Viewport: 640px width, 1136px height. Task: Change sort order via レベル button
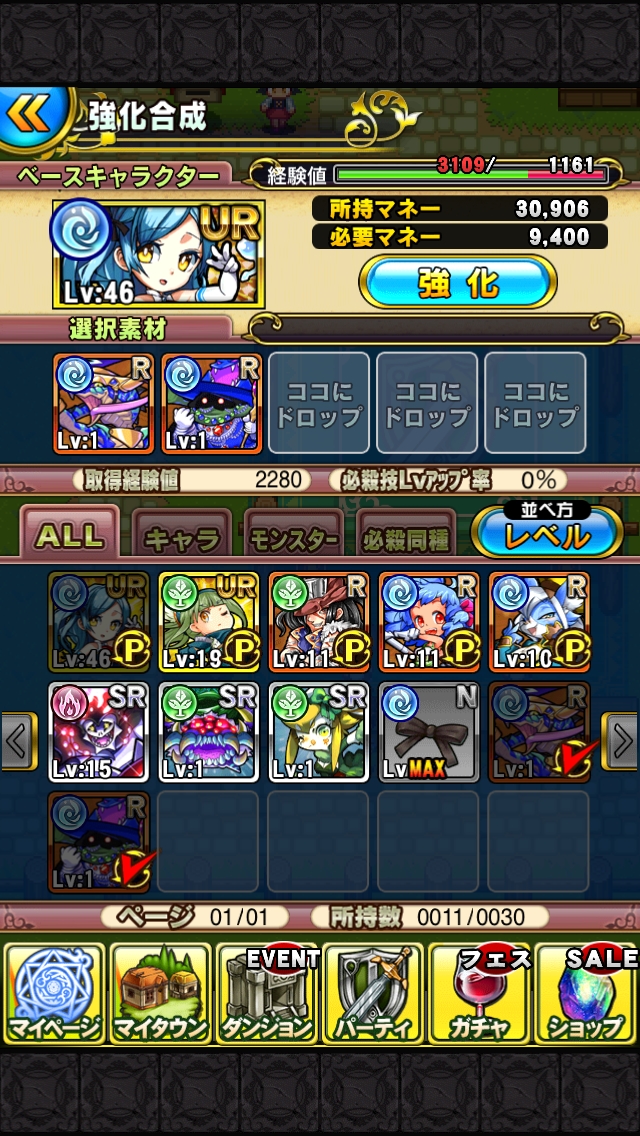(546, 532)
